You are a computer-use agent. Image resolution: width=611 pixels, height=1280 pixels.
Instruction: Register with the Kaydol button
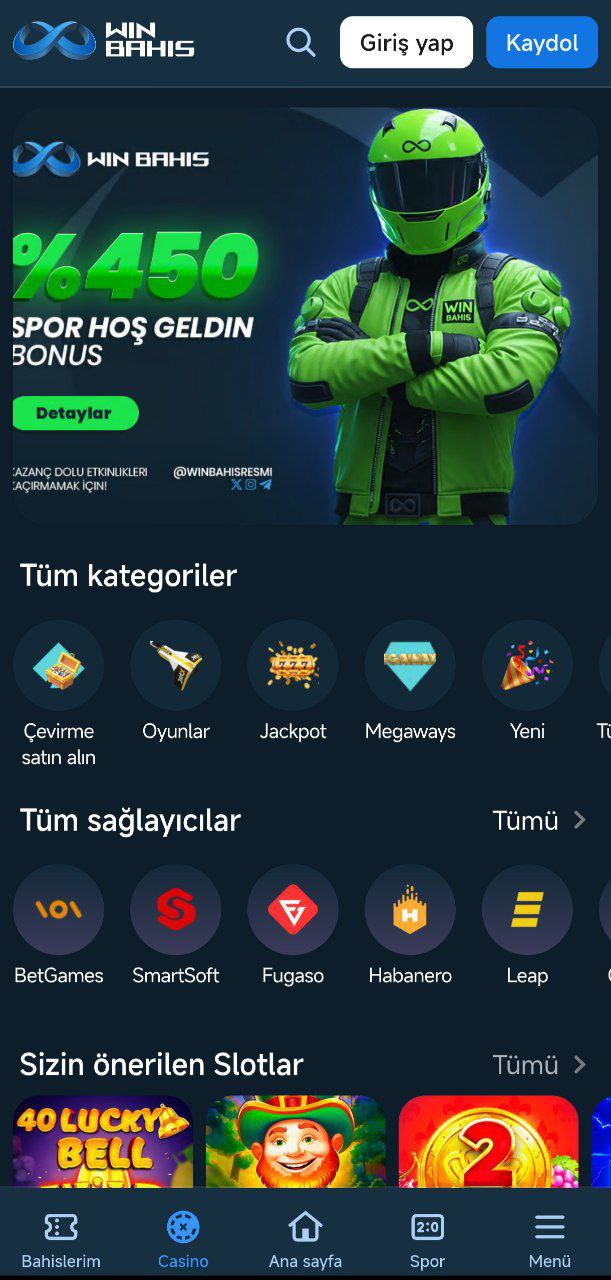[542, 43]
